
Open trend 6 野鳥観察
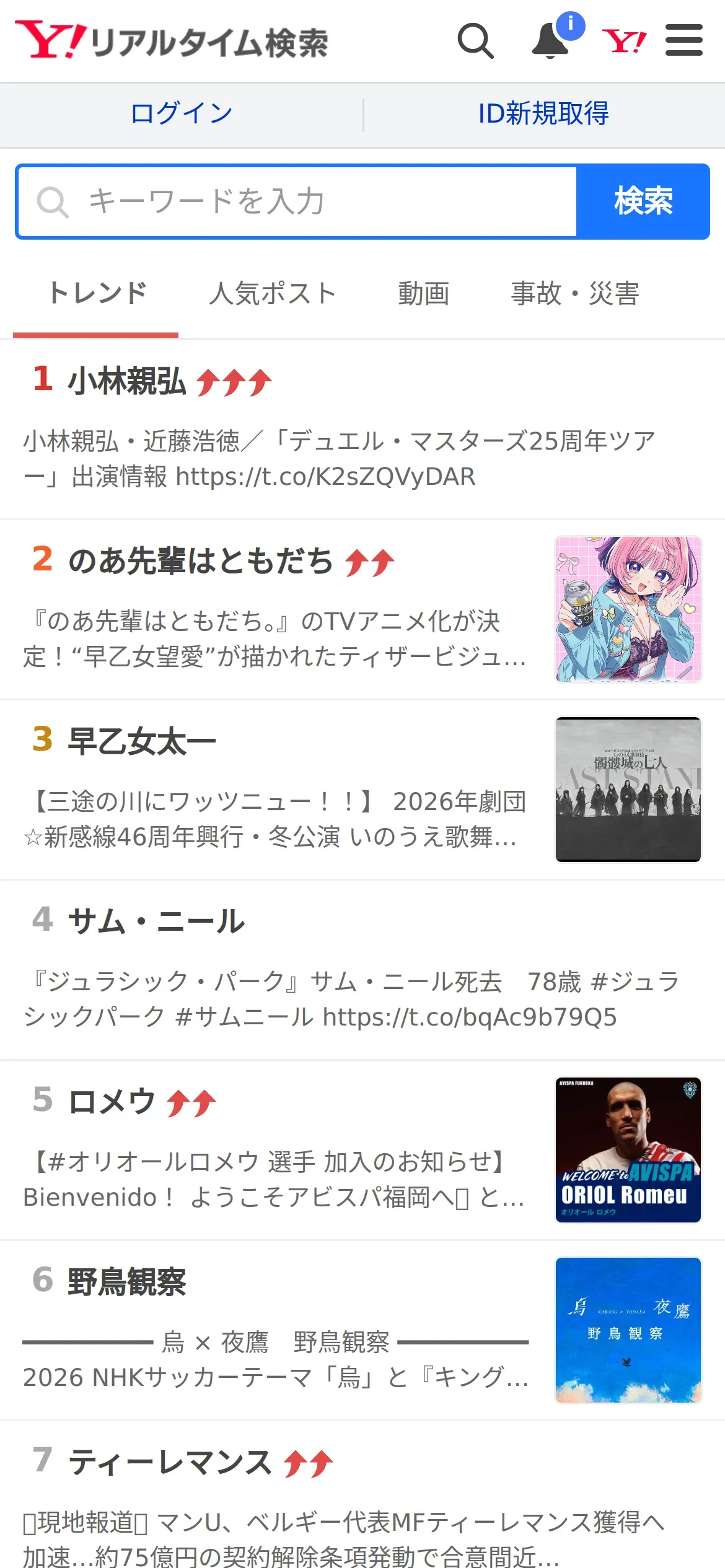coord(362,1330)
